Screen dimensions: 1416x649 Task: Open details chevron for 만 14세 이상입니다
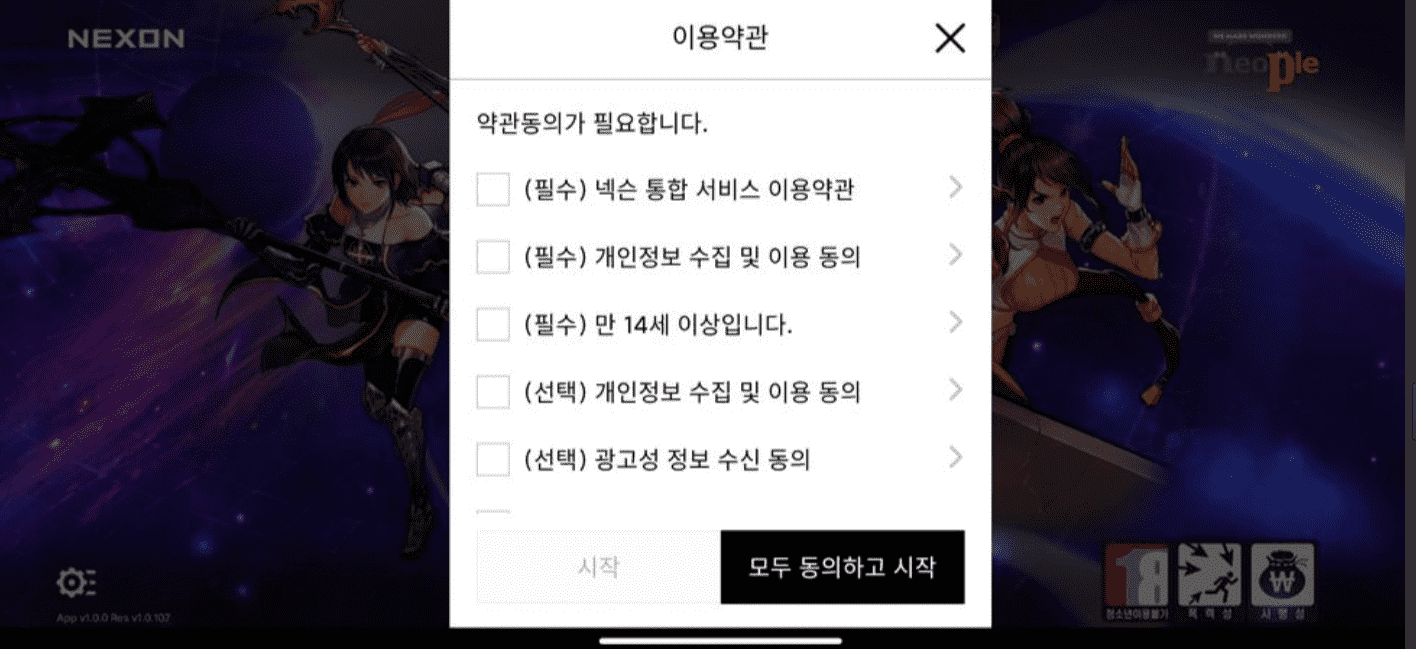coord(955,322)
